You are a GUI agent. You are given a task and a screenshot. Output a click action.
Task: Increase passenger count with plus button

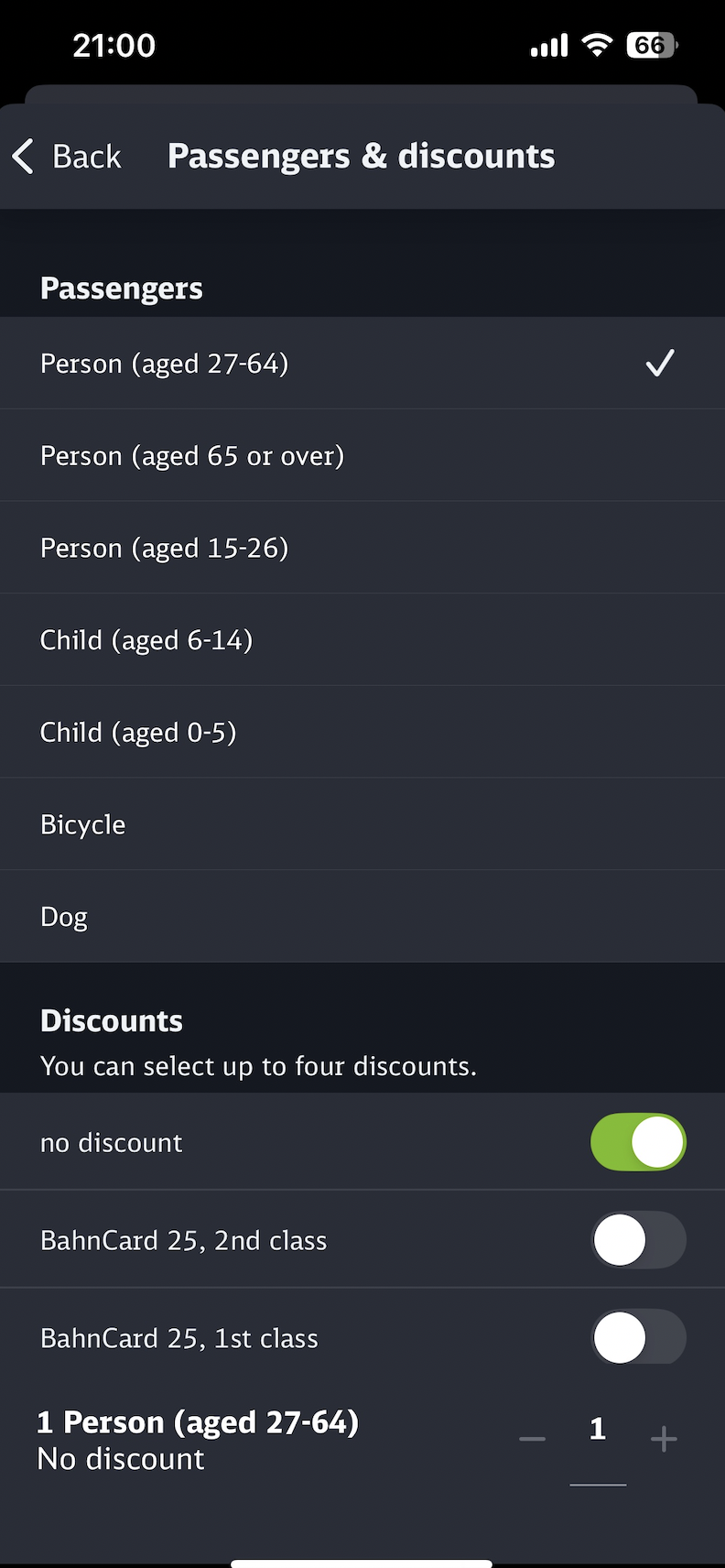(664, 1439)
